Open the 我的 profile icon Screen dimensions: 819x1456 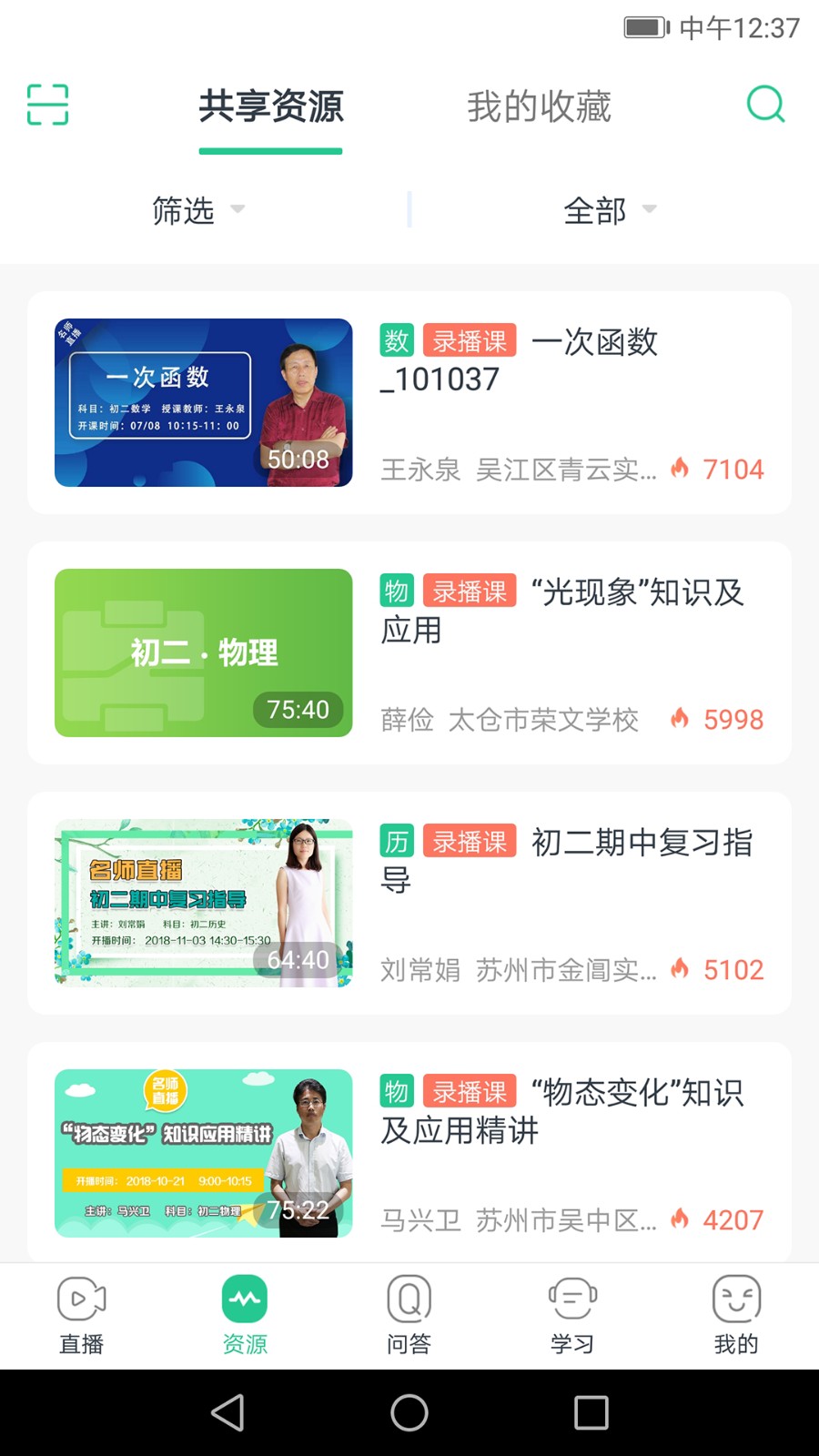tap(735, 1299)
